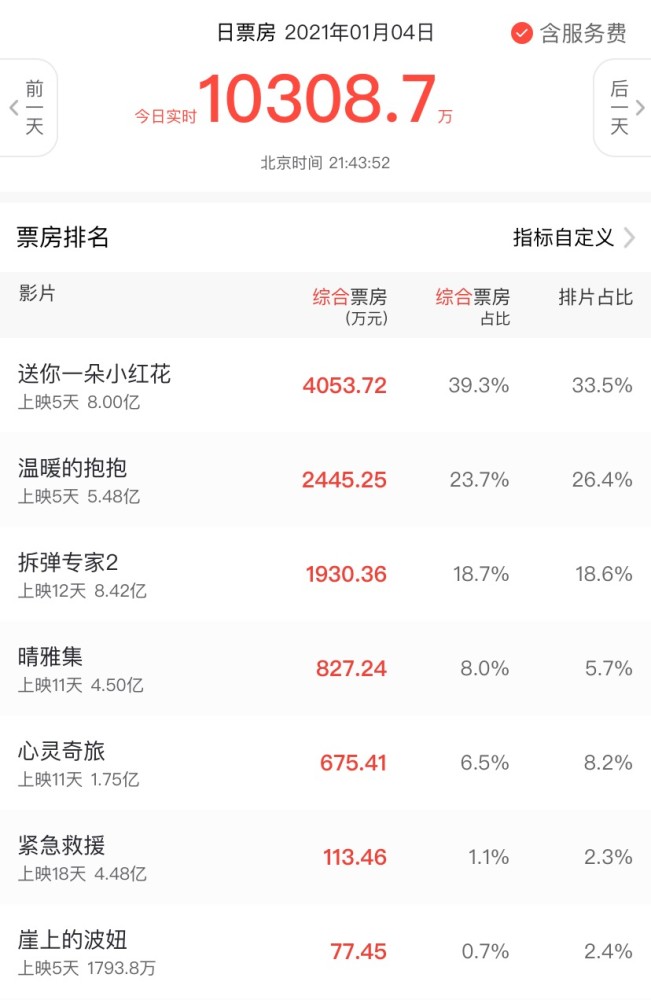Select the date 2021年01月04日
The width and height of the screenshot is (651, 1000).
click(359, 33)
